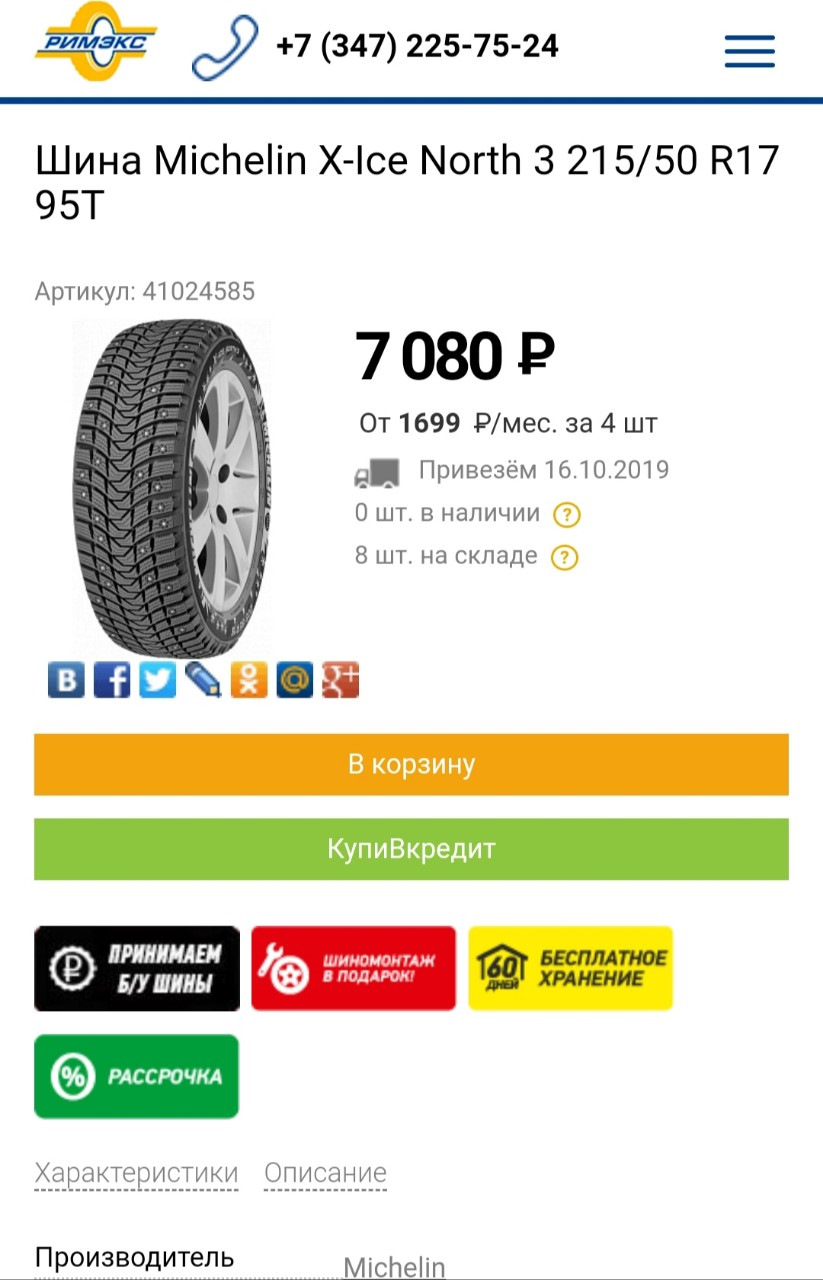
Task: Open the Рассрочка banner
Action: click(x=137, y=1076)
